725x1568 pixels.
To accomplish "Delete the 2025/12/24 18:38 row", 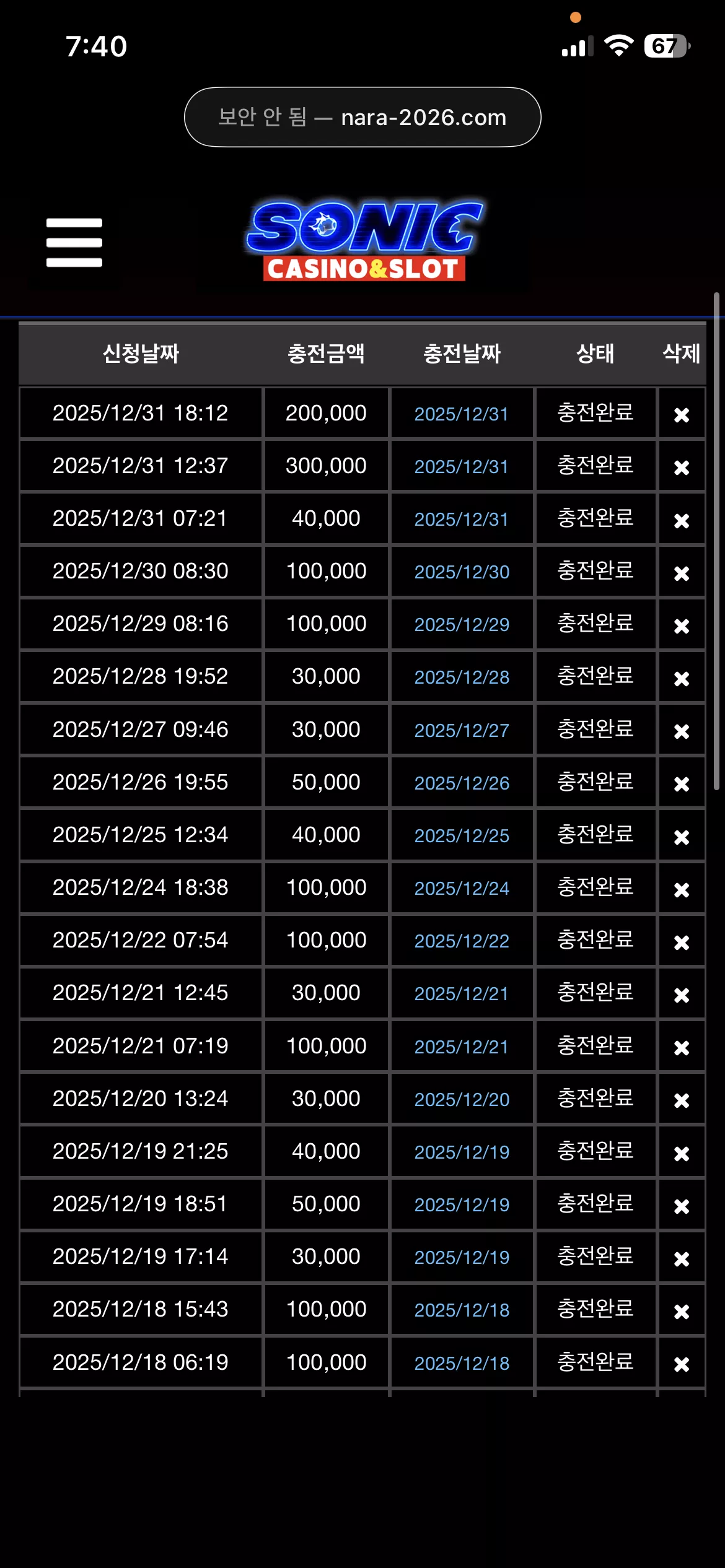I will point(682,890).
